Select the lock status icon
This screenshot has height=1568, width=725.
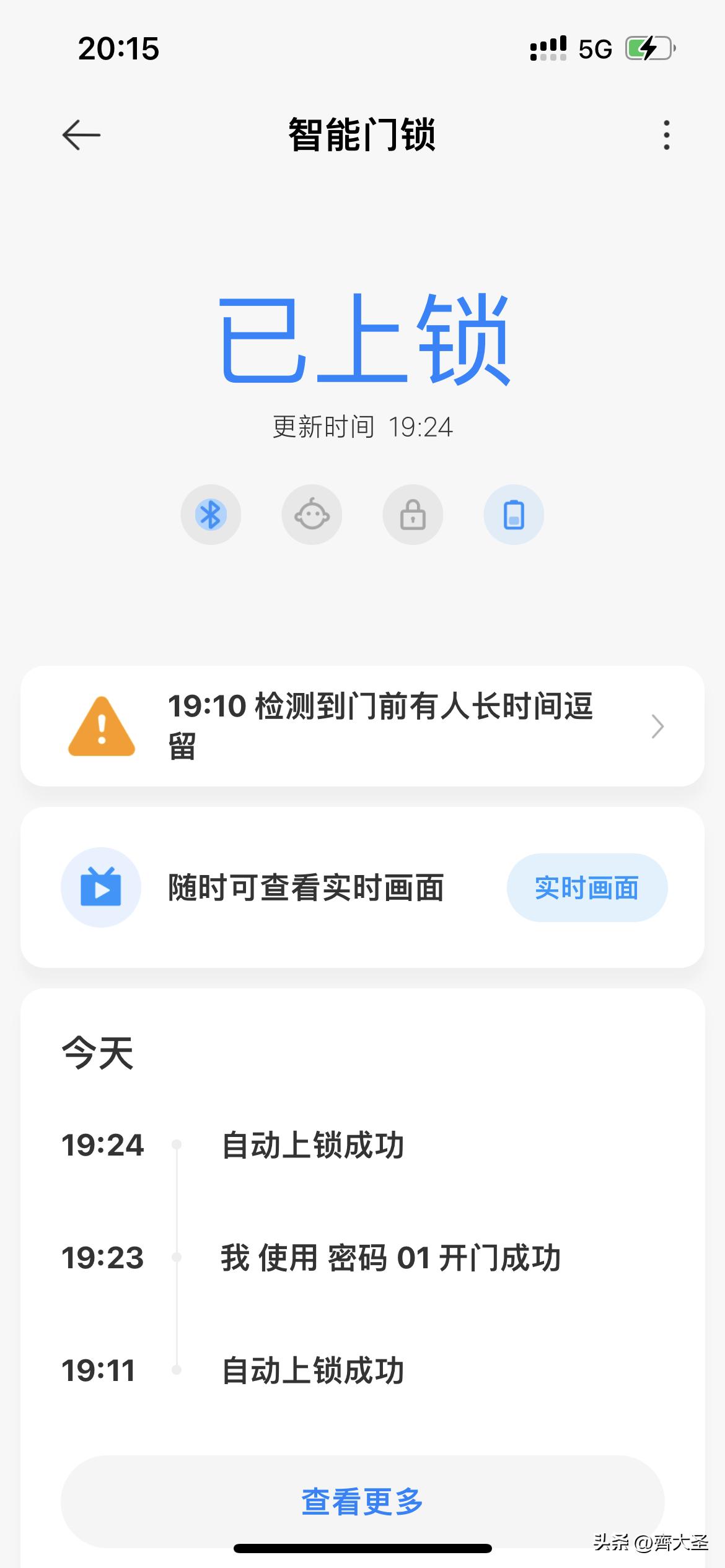(x=413, y=515)
